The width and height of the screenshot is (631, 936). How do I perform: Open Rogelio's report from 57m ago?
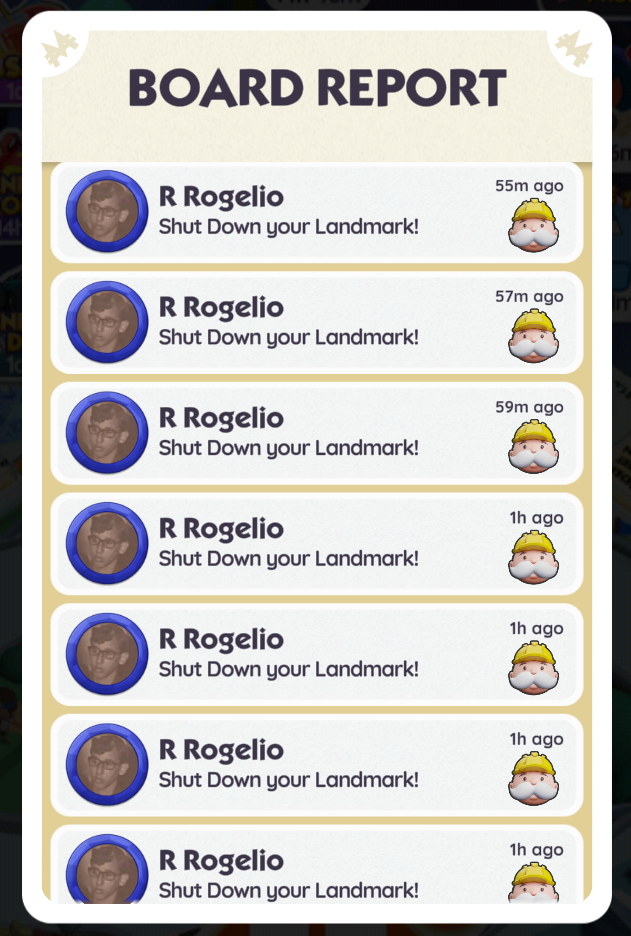coord(316,322)
